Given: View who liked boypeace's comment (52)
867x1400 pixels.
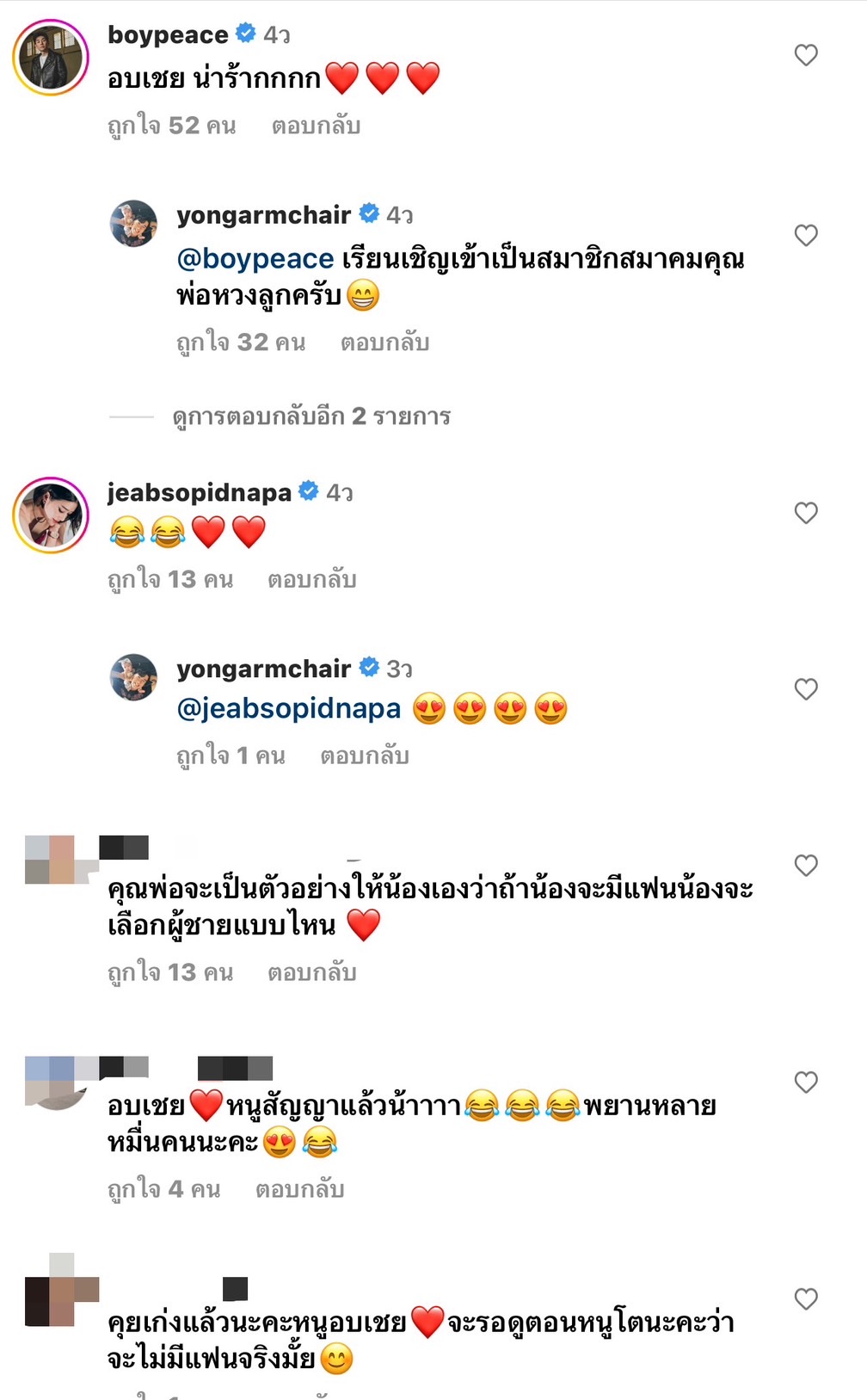Looking at the screenshot, I should point(172,126).
